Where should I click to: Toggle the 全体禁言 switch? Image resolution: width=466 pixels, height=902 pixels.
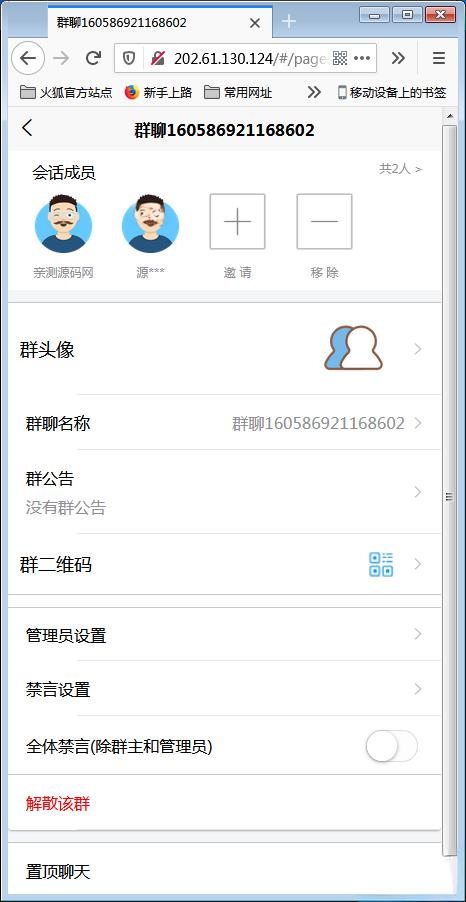point(391,746)
